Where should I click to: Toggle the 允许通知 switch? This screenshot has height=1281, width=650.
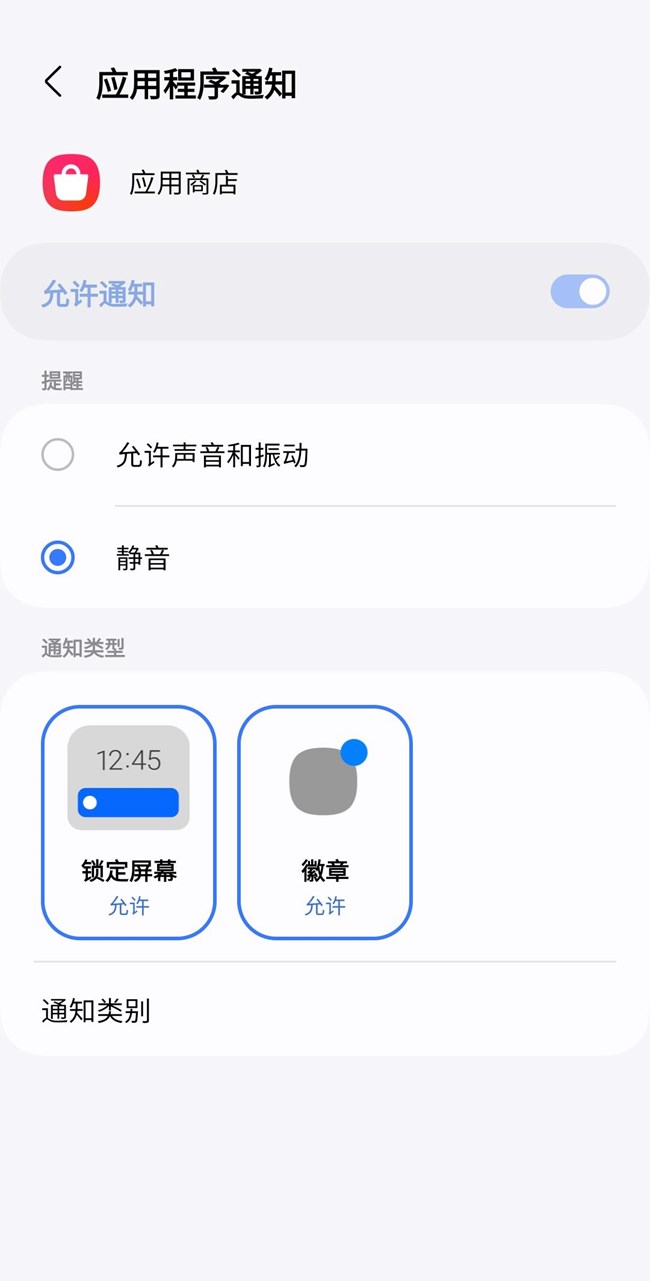click(579, 292)
